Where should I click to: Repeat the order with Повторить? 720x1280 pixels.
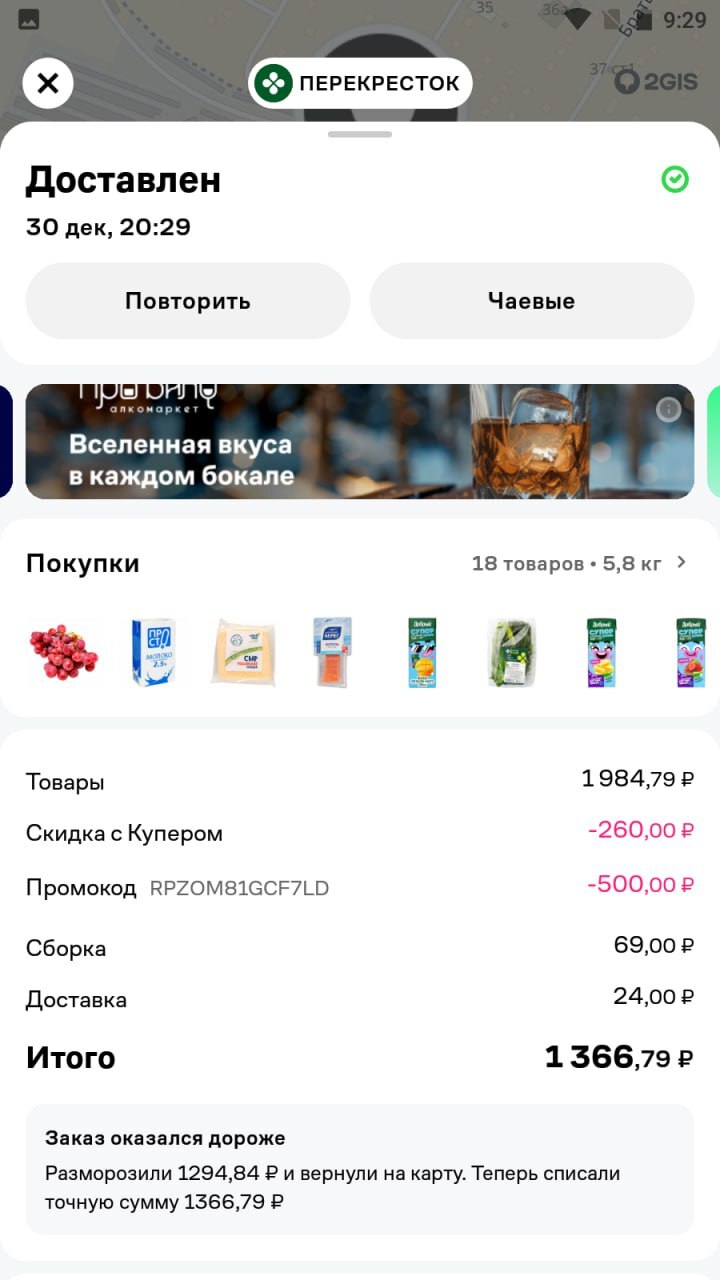(188, 301)
